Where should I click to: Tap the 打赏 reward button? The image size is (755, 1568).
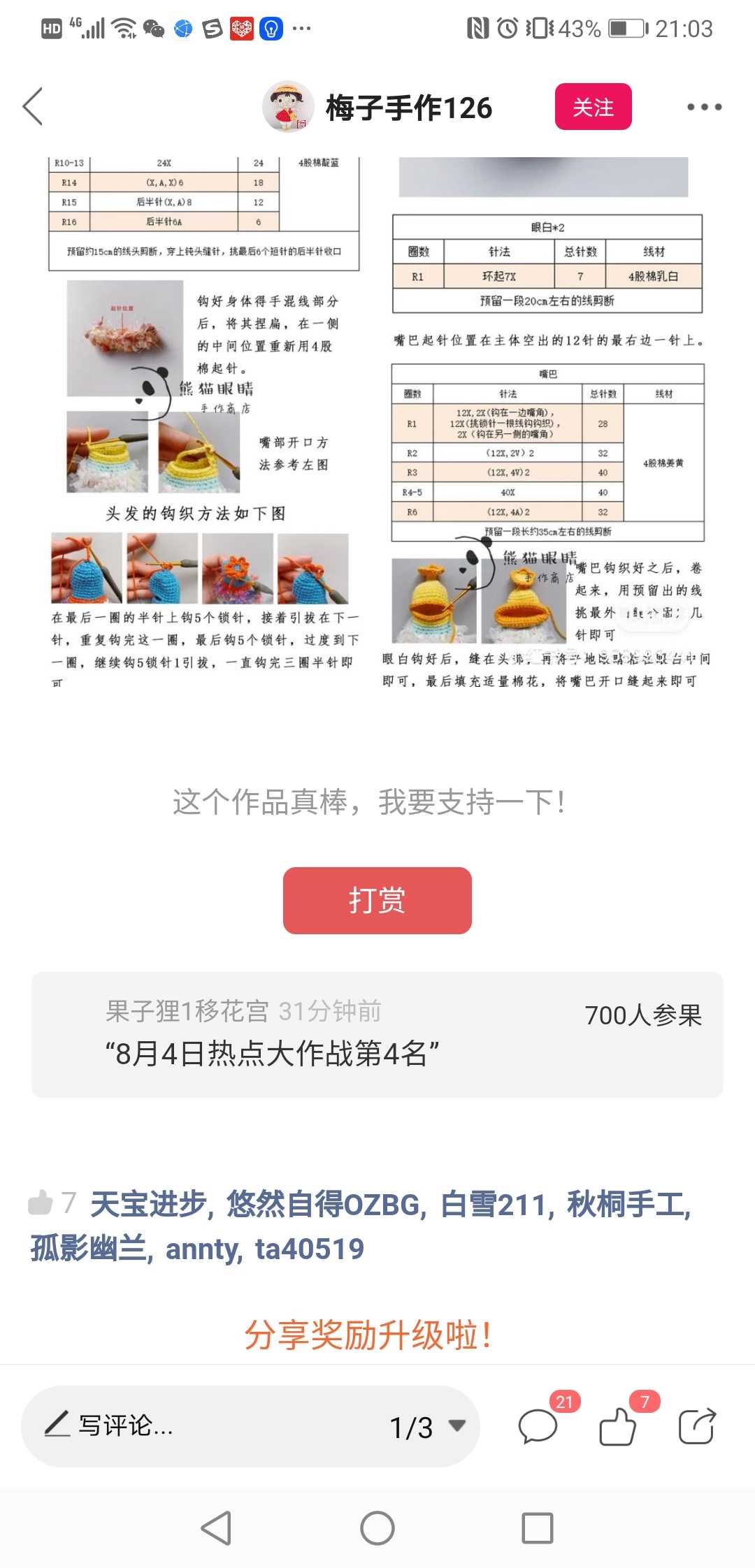point(377,901)
